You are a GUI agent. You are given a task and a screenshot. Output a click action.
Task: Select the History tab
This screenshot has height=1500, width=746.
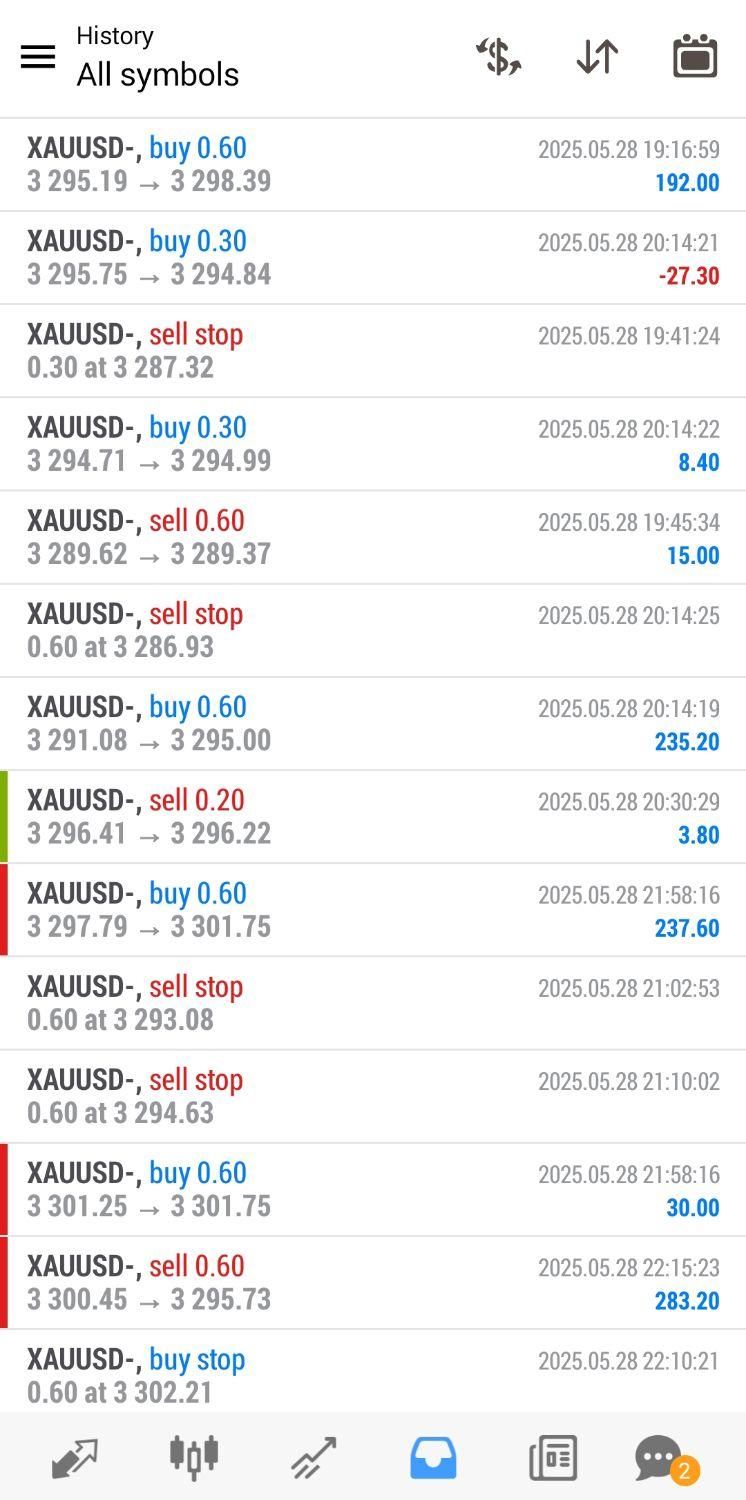coord(433,1457)
